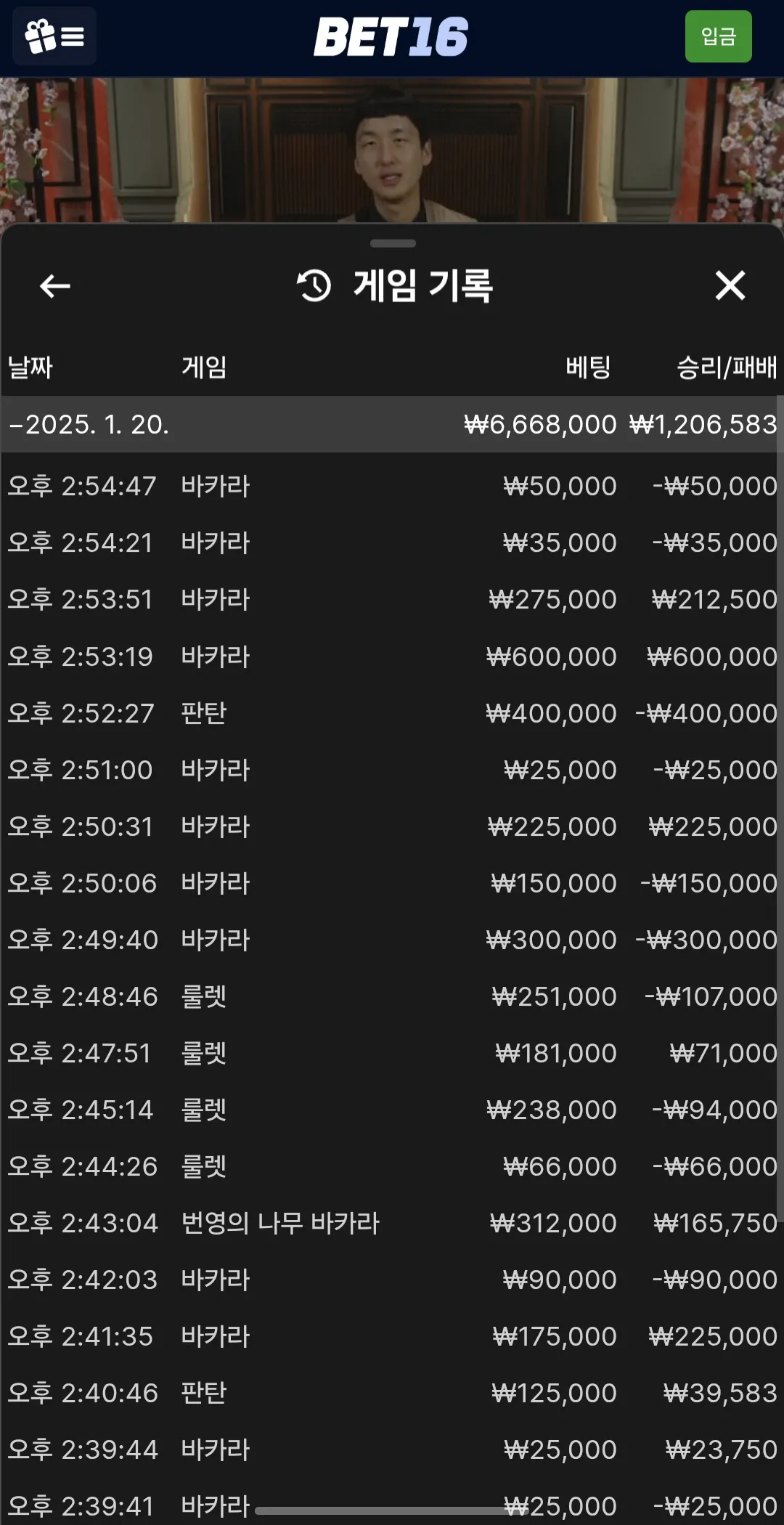The width and height of the screenshot is (784, 1525).
Task: Open the 오후 2:48:46 룰렛 record
Action: (392, 996)
